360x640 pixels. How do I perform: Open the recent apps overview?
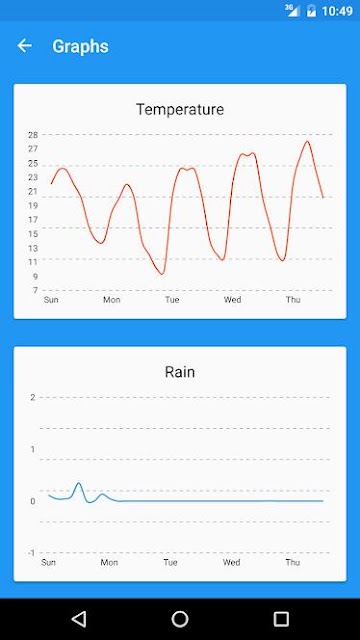(x=281, y=619)
